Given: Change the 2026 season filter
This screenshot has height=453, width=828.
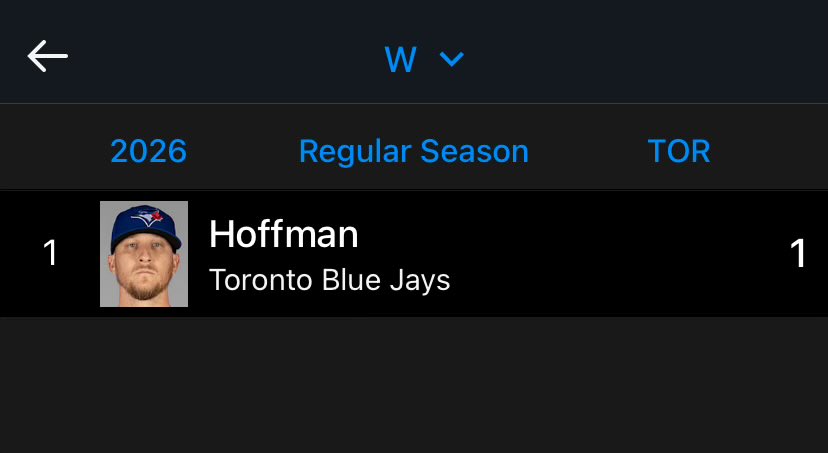Looking at the screenshot, I should pyautogui.click(x=148, y=151).
